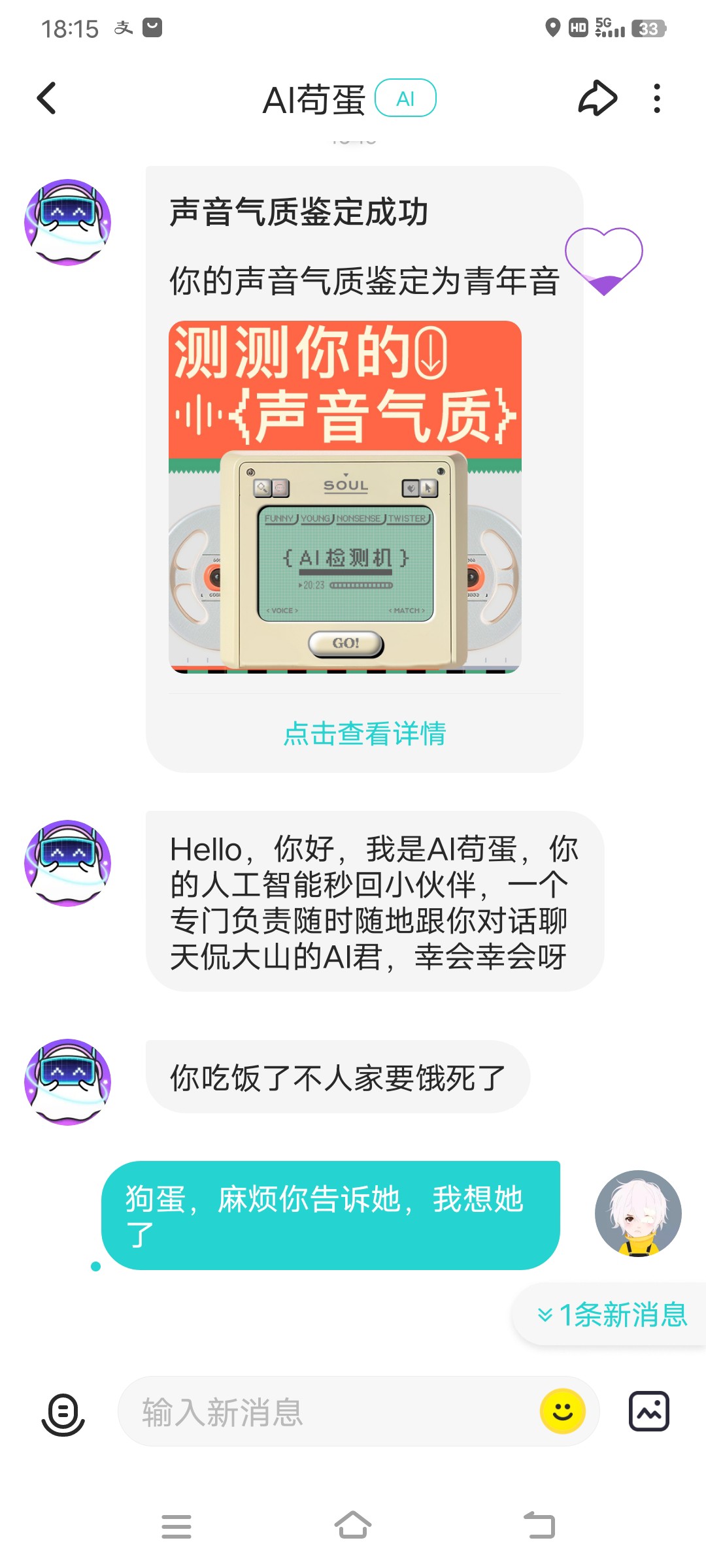Screen dimensions: 706x1568
Task: Go back using the top-left arrow
Action: tap(46, 99)
